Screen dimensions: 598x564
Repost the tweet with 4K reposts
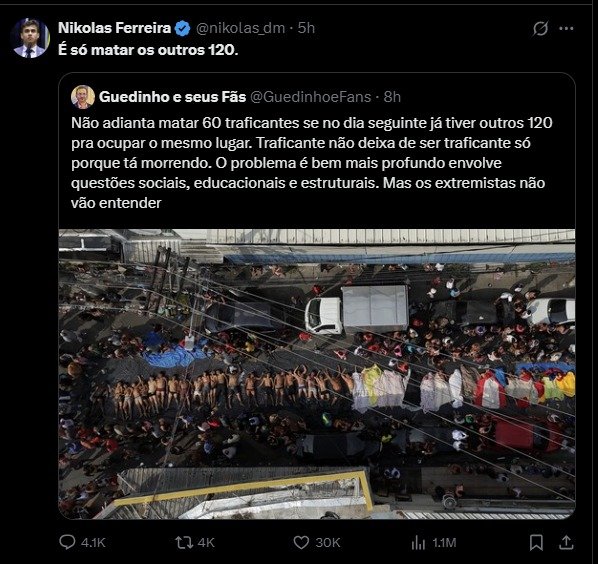pyautogui.click(x=195, y=542)
